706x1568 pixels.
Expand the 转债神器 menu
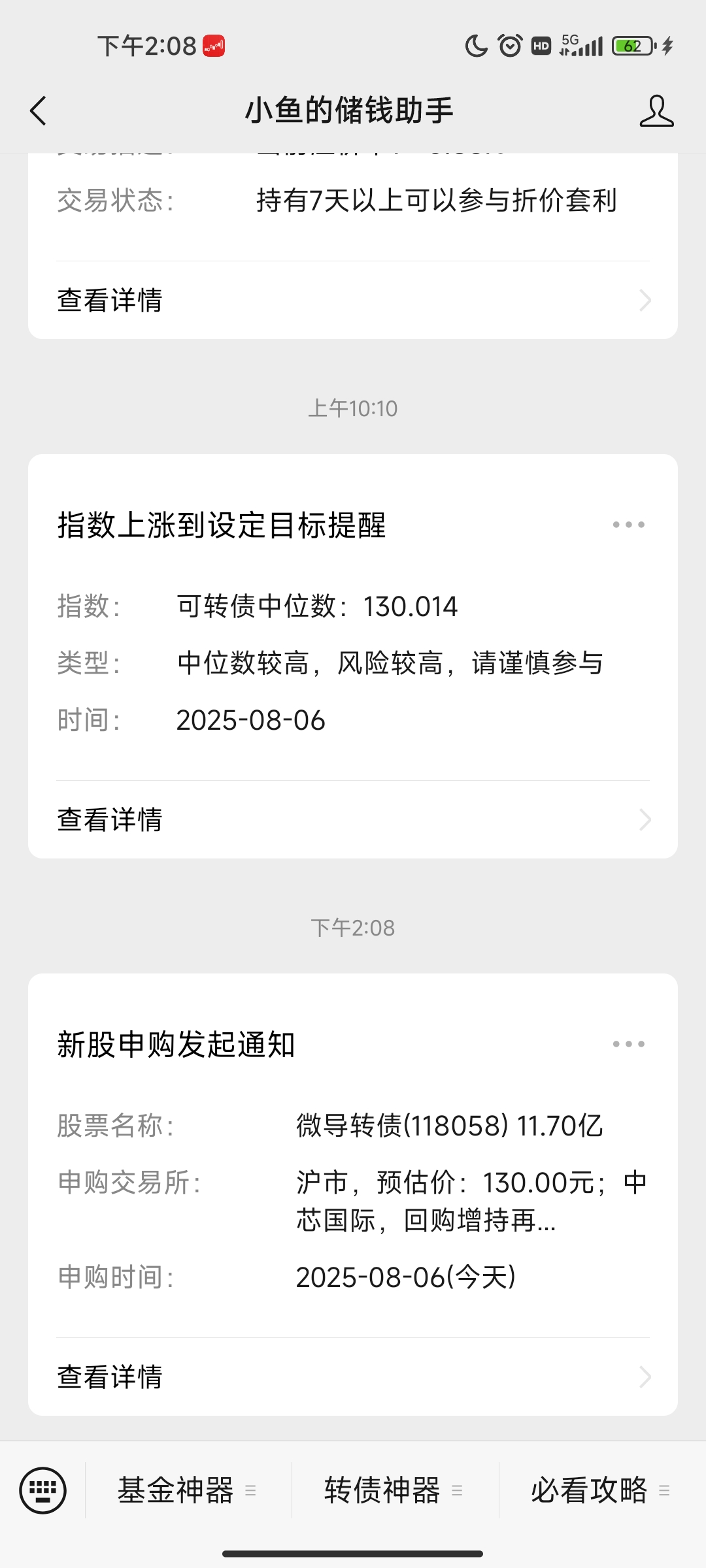pyautogui.click(x=394, y=1490)
